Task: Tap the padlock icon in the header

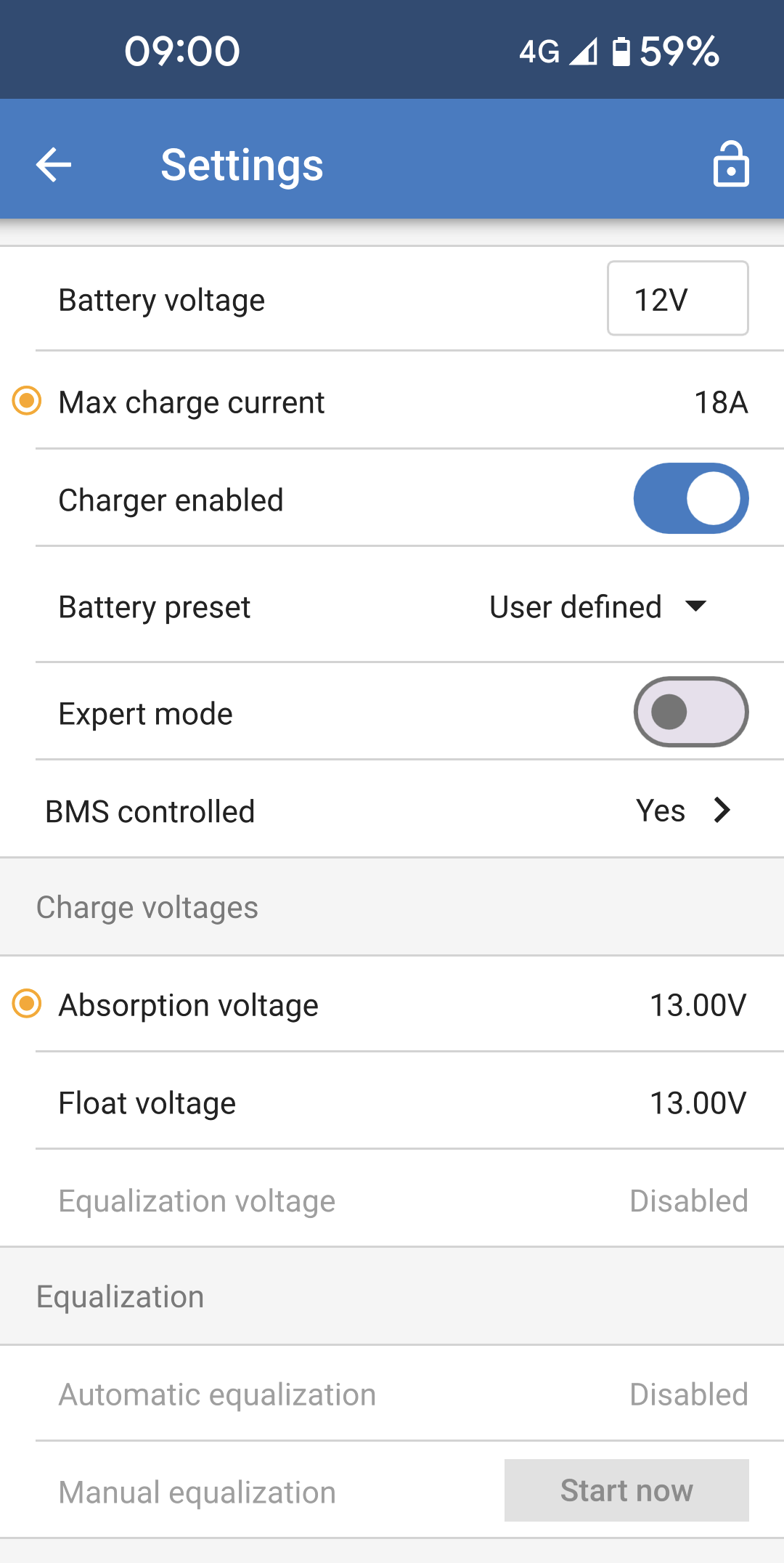Action: pos(731,163)
